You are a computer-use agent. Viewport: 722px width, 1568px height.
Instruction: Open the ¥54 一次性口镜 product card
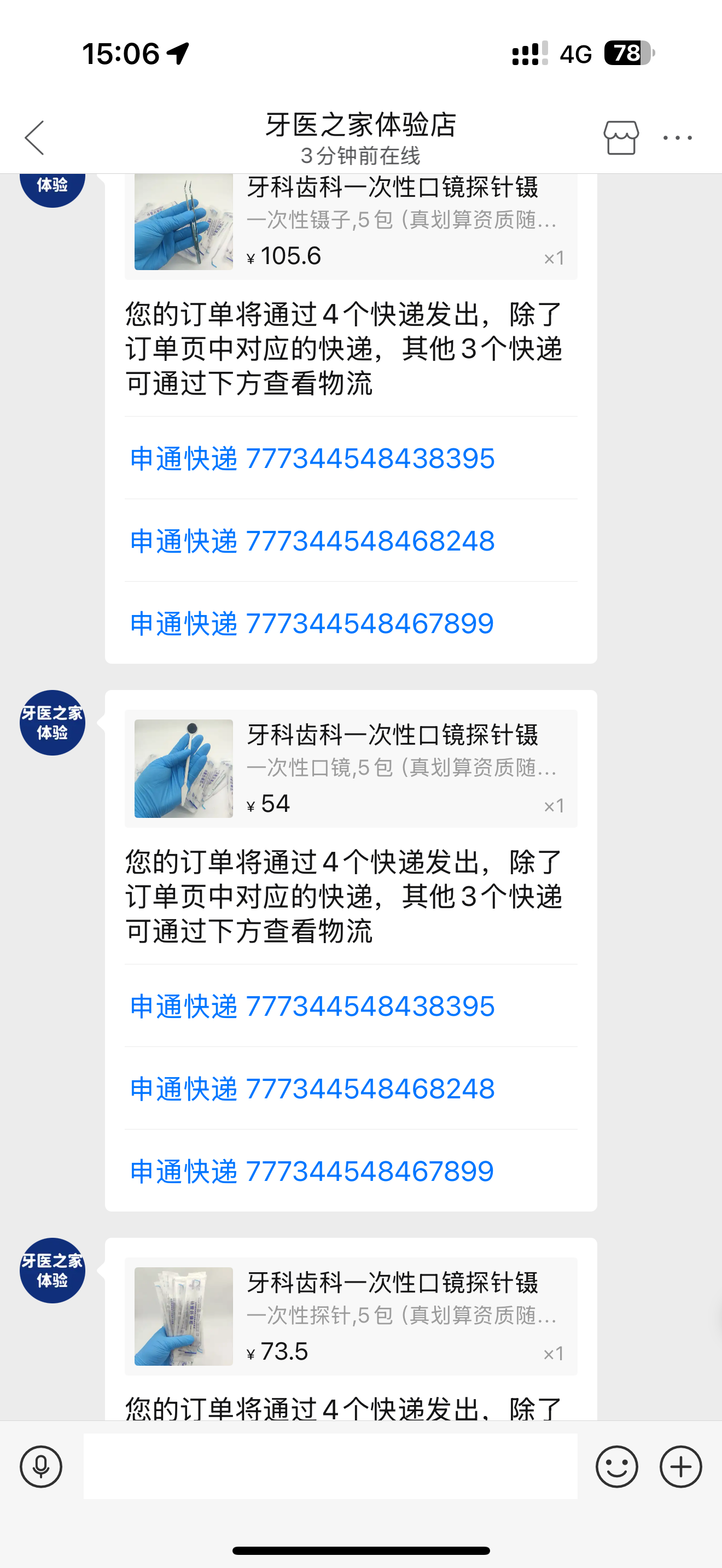[x=351, y=768]
